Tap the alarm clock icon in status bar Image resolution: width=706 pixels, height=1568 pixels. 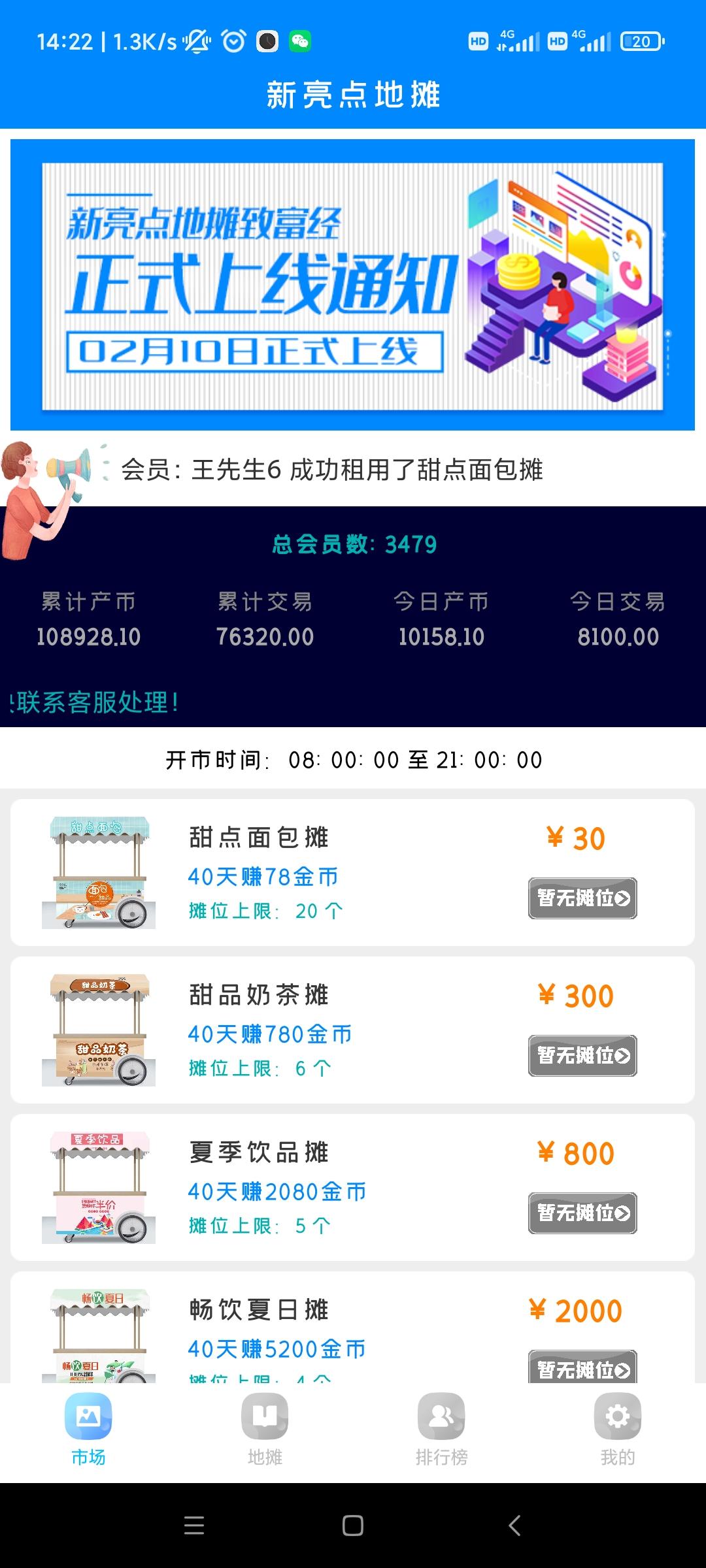coord(233,41)
